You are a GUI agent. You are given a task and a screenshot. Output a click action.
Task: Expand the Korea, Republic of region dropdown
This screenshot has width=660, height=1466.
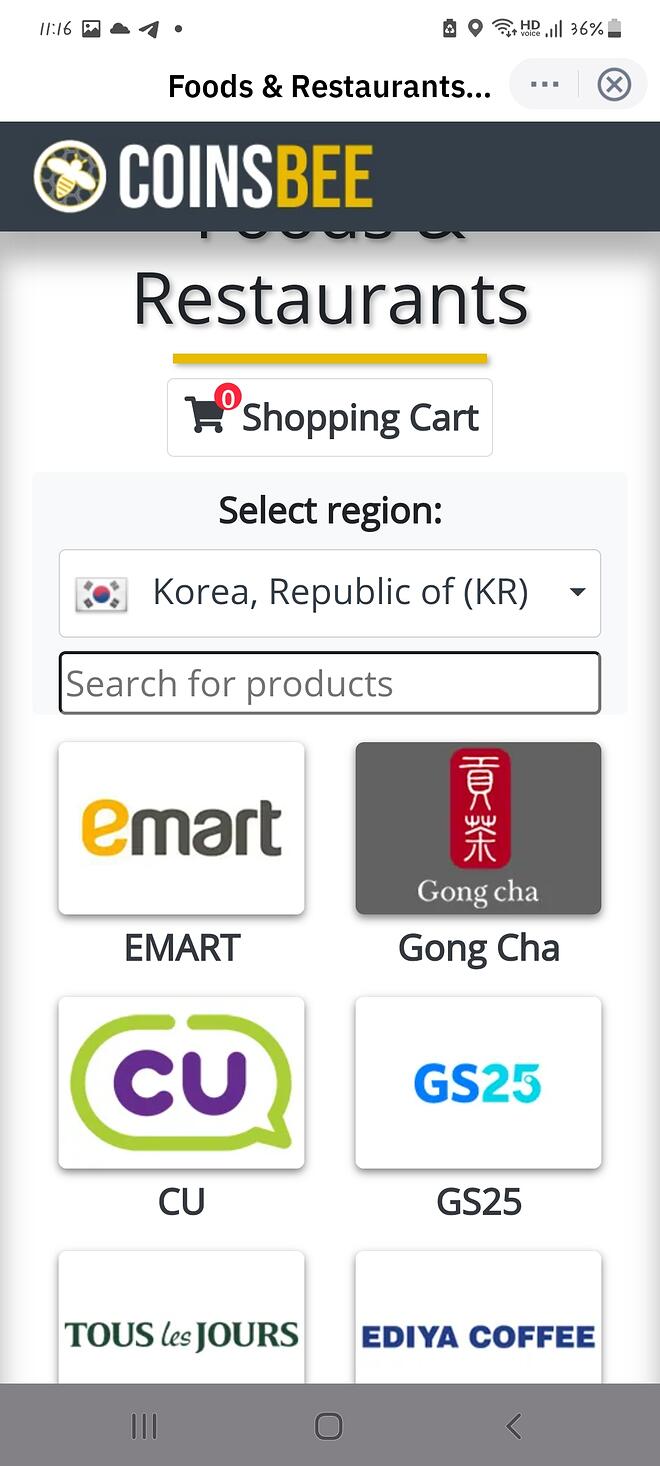point(330,593)
